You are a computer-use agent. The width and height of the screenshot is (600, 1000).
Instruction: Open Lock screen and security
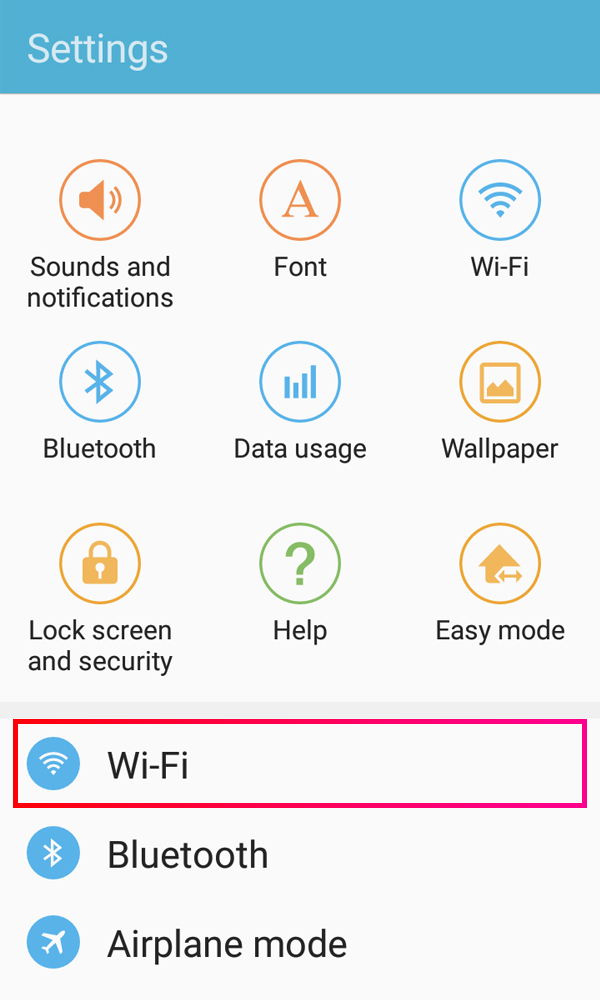[x=100, y=598]
